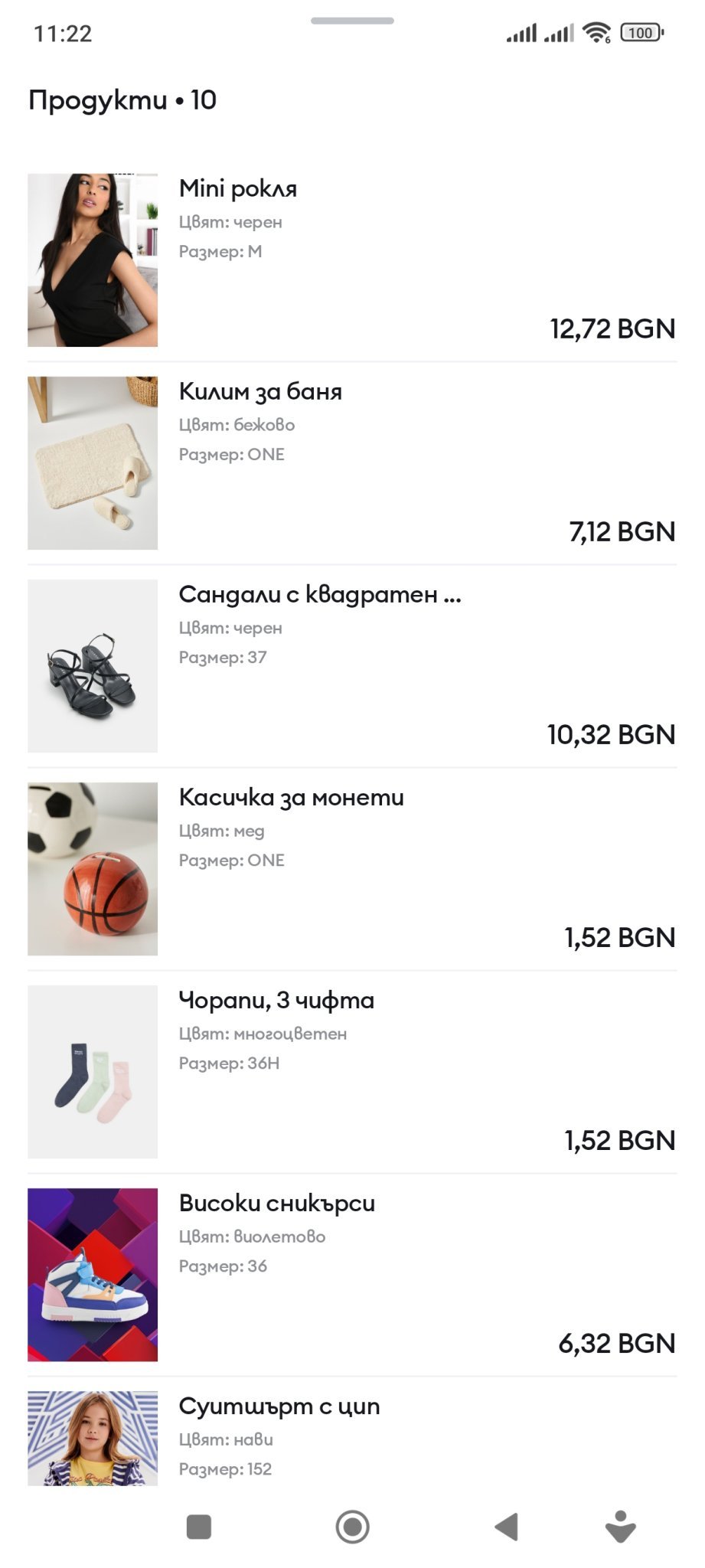Go back with the system back button
The height and width of the screenshot is (1568, 705).
(506, 1527)
